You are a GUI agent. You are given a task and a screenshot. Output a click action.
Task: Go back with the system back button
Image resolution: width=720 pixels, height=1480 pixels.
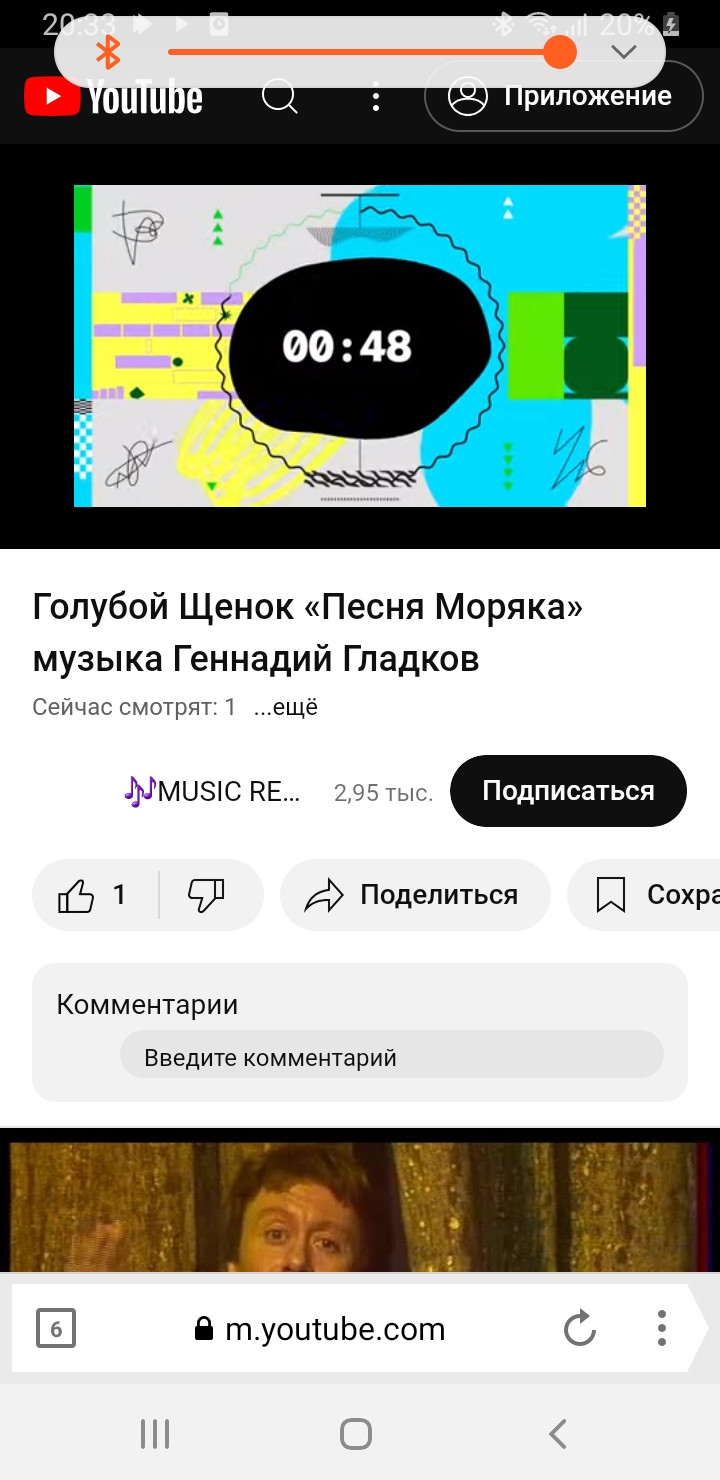coord(558,1434)
